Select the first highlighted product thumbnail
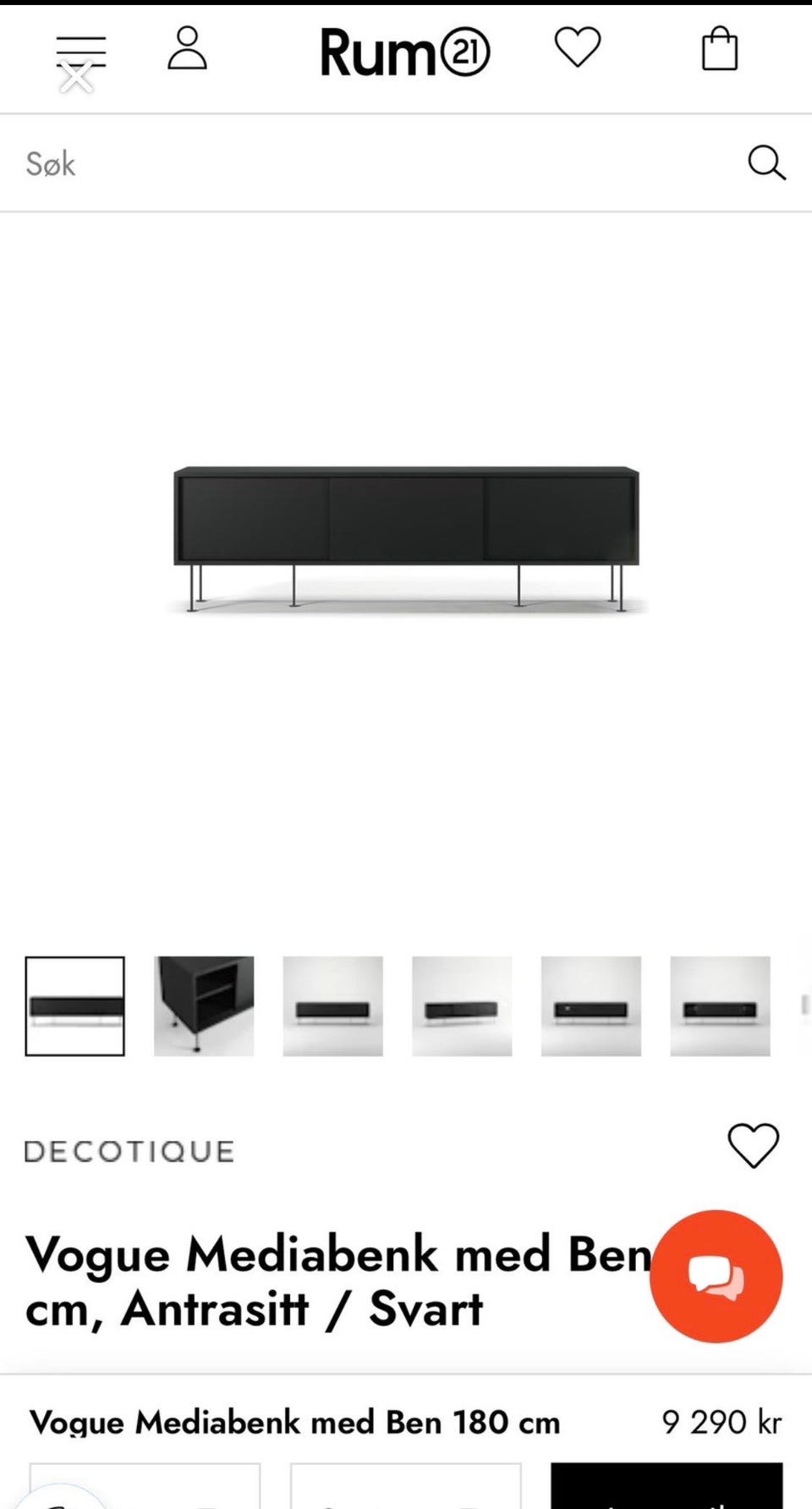Screen dimensions: 812x1509 (x=74, y=1005)
